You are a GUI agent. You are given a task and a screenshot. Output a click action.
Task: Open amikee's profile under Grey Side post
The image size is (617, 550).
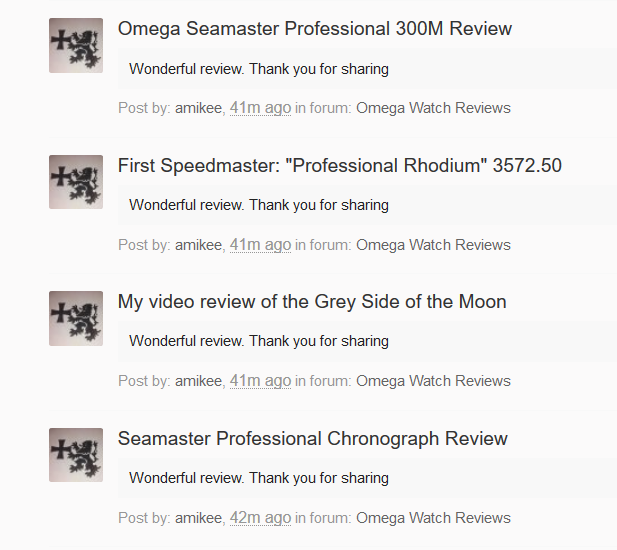[x=199, y=381]
